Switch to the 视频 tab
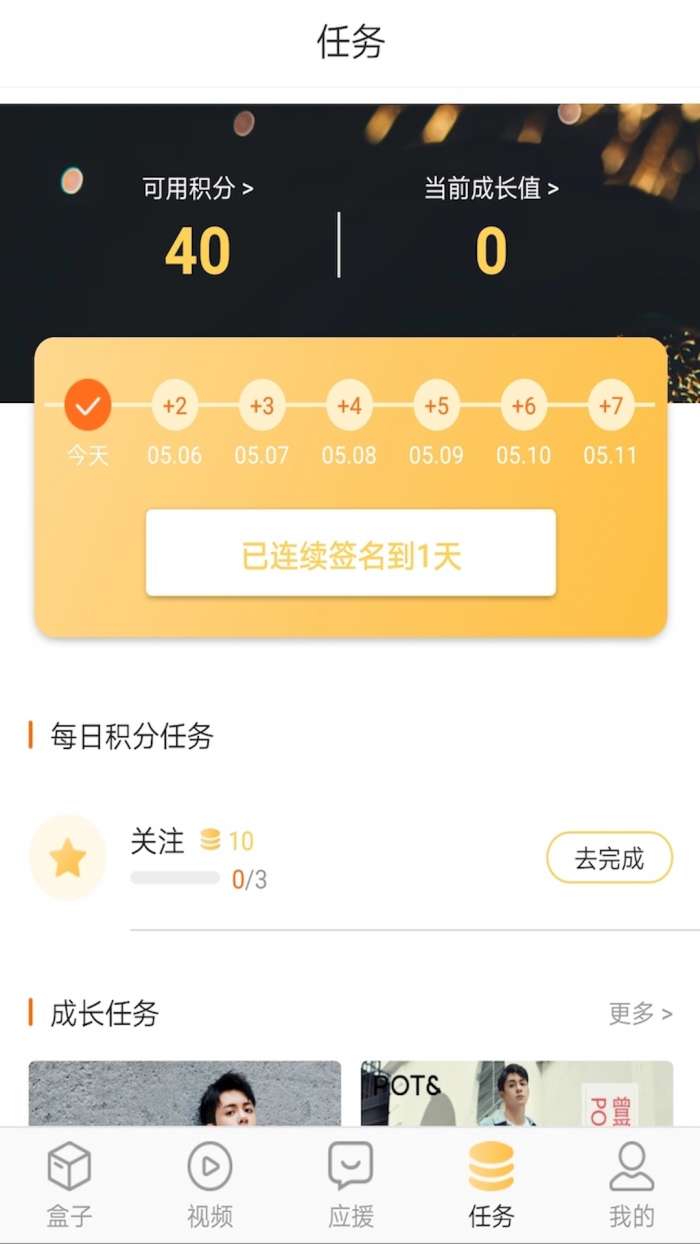This screenshot has height=1244, width=700. (210, 1186)
